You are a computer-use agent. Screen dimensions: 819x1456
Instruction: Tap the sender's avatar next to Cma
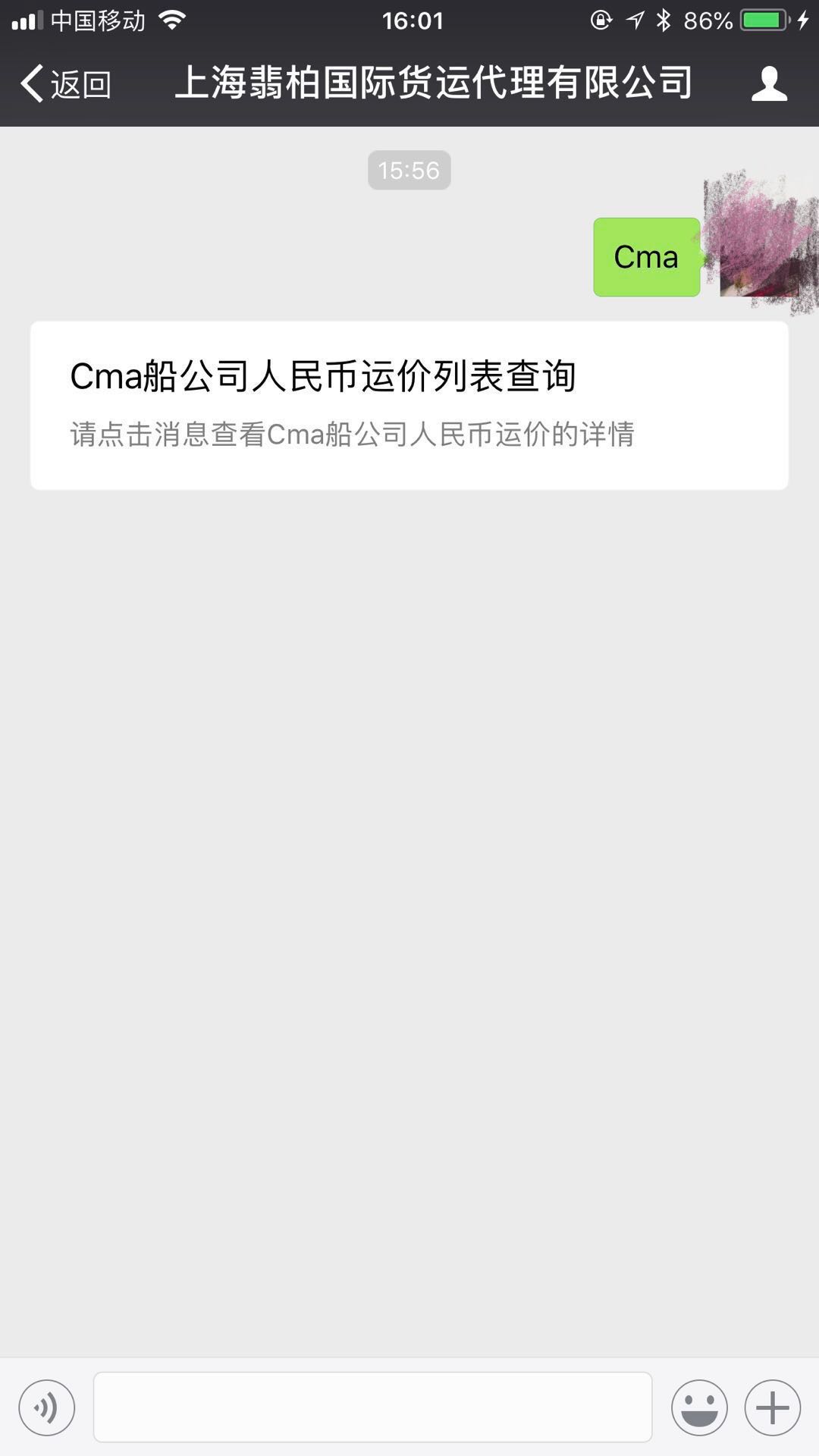click(x=758, y=243)
